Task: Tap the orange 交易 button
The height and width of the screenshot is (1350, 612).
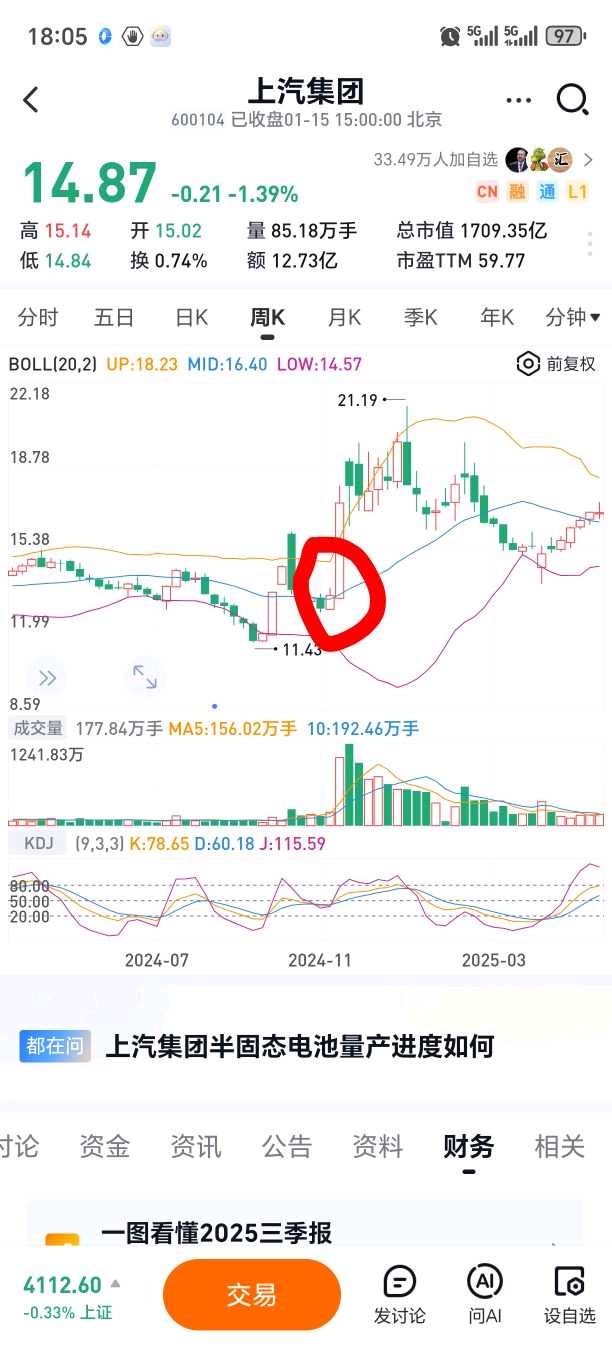Action: (251, 1295)
